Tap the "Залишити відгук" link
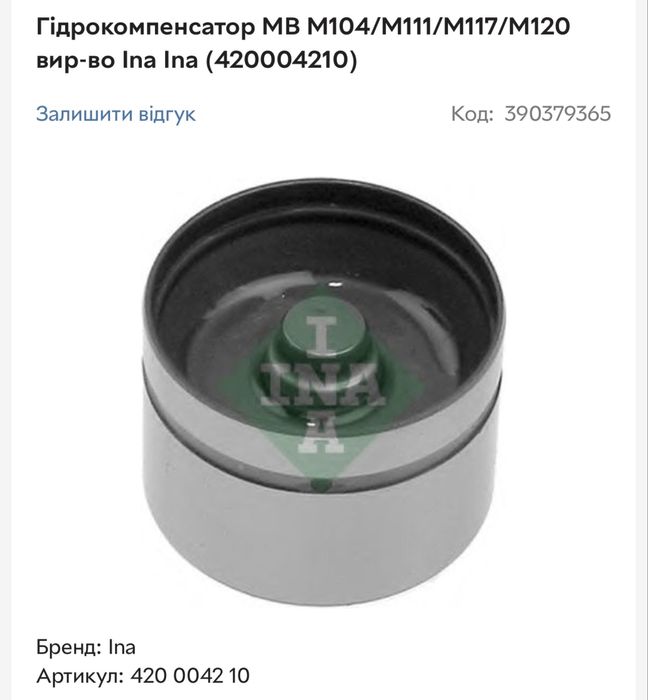This screenshot has width=648, height=700. coord(116,114)
